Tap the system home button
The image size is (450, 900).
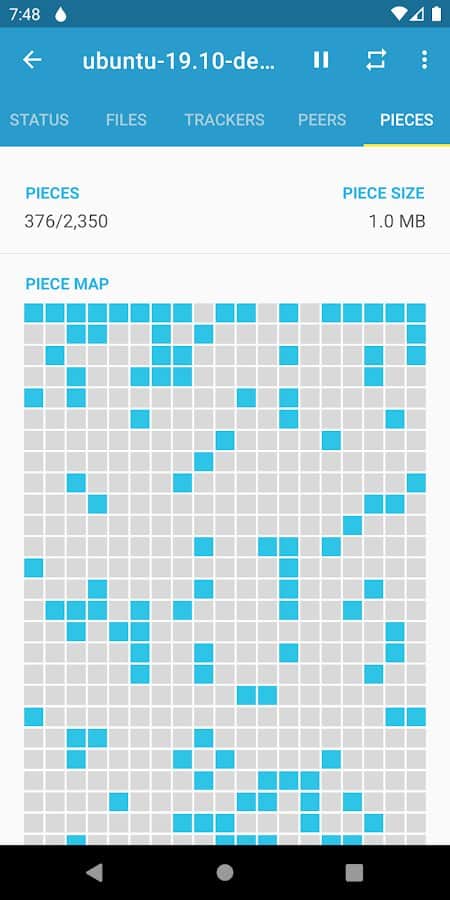pyautogui.click(x=225, y=872)
